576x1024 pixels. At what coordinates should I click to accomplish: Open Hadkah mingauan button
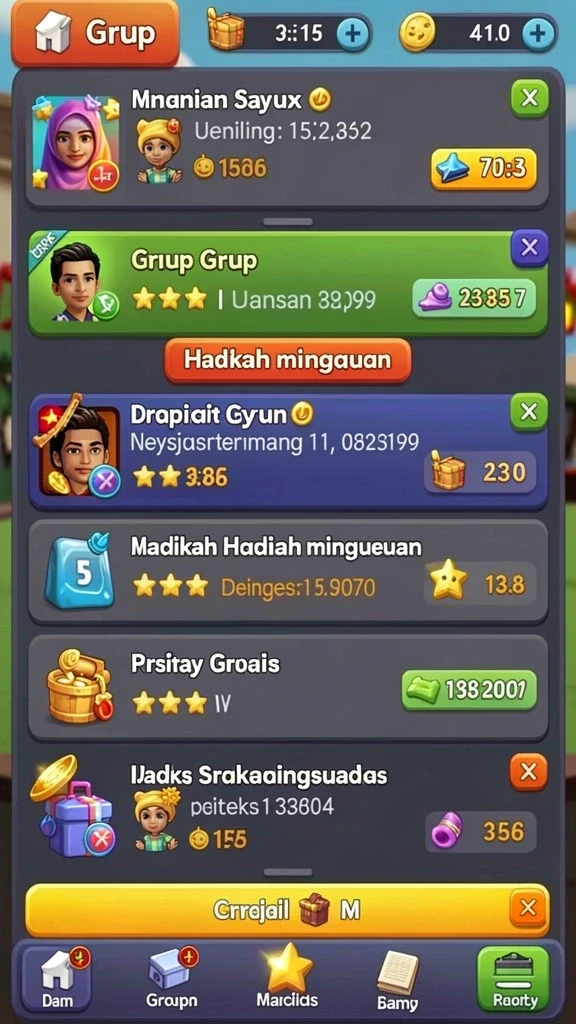point(288,360)
